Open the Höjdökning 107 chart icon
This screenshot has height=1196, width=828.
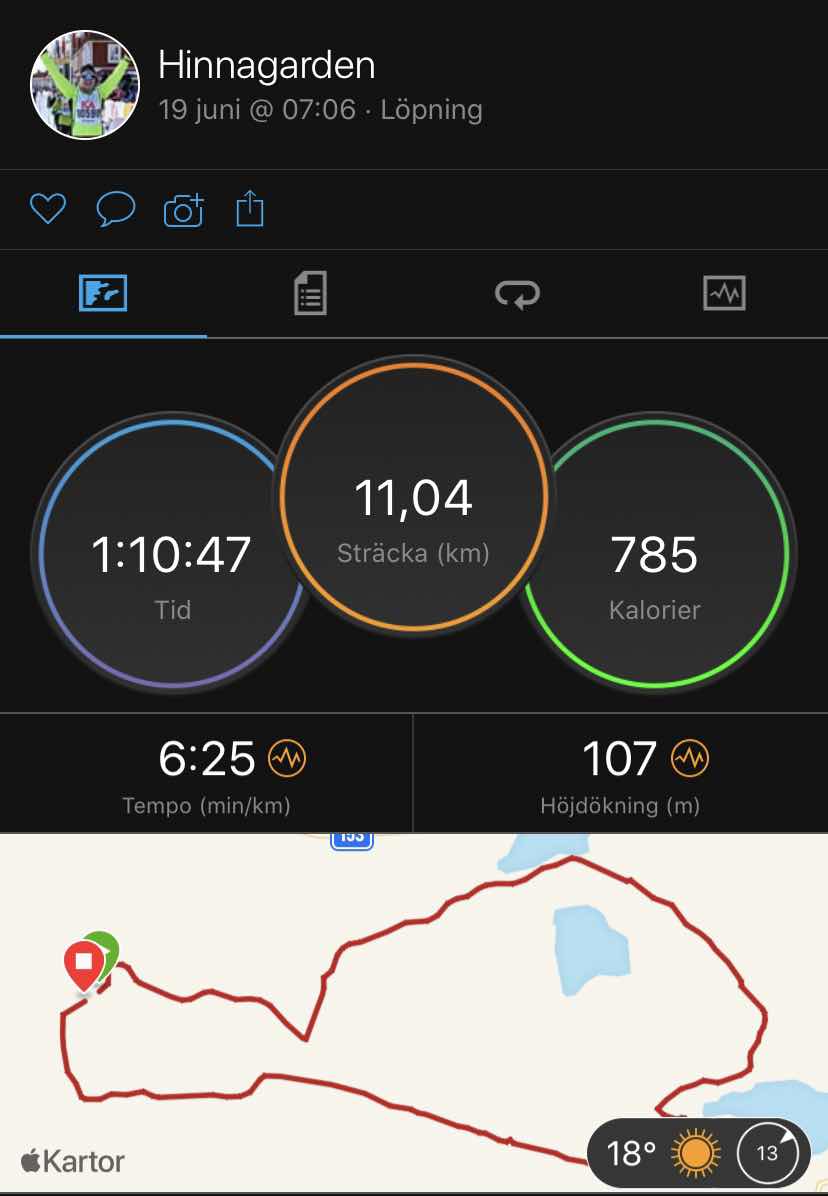pos(690,760)
